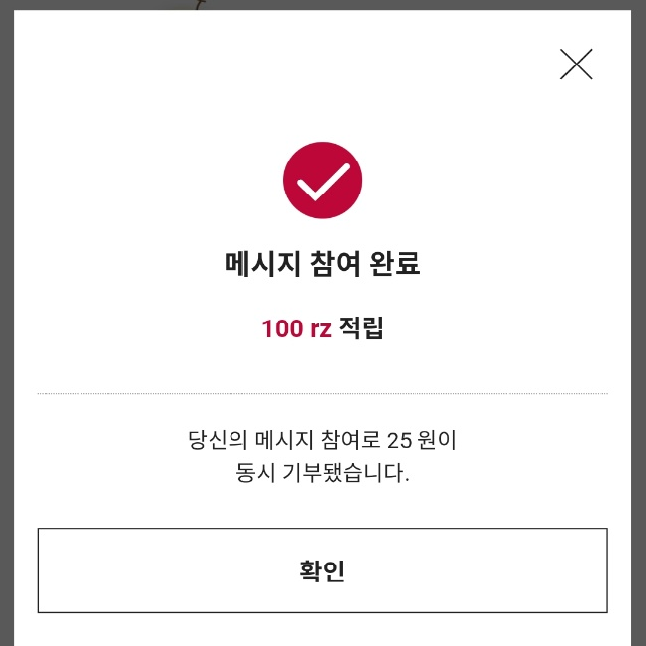Close the message completion dialog
The width and height of the screenshot is (646, 646).
(x=576, y=64)
